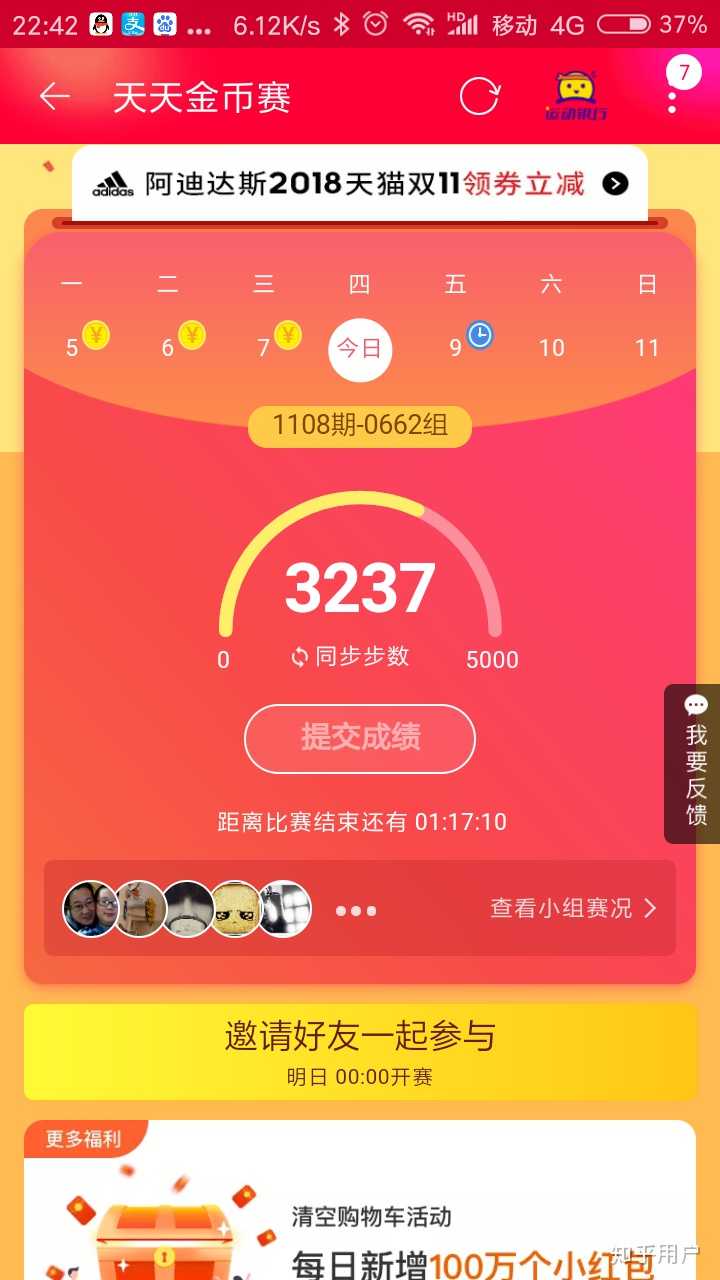Select day 9 in the week calendar
720x1280 pixels.
click(456, 347)
